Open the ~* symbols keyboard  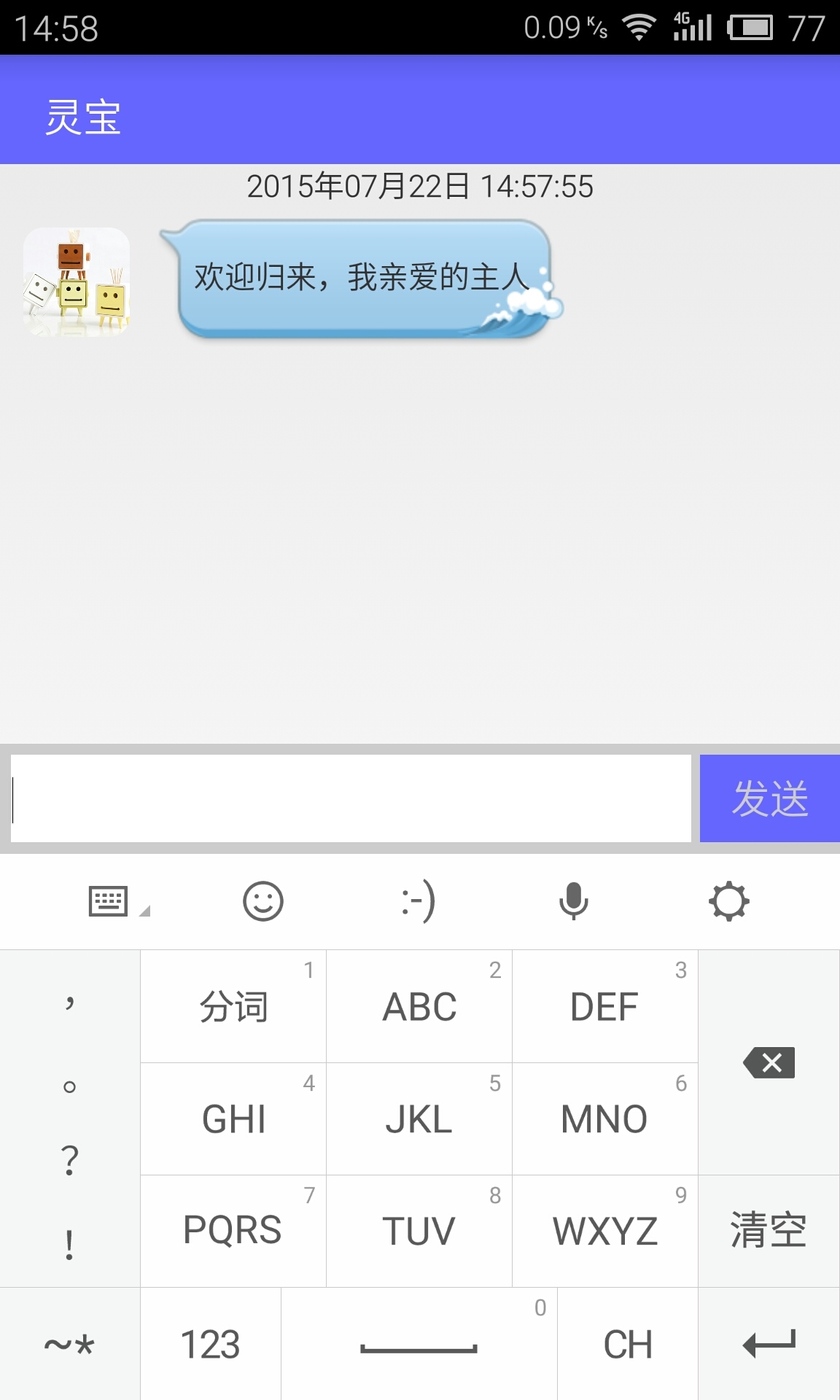(x=69, y=1344)
